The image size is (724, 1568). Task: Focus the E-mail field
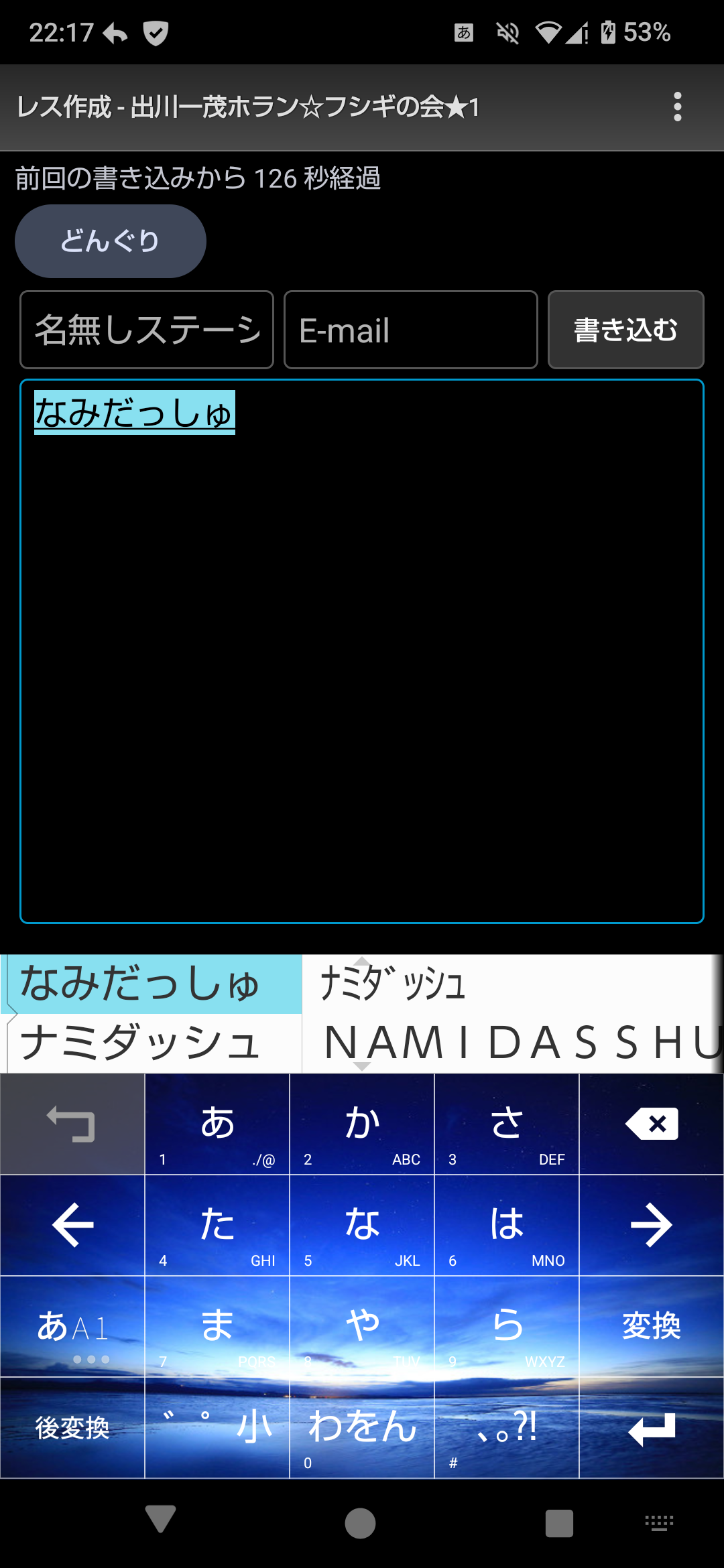tap(411, 330)
